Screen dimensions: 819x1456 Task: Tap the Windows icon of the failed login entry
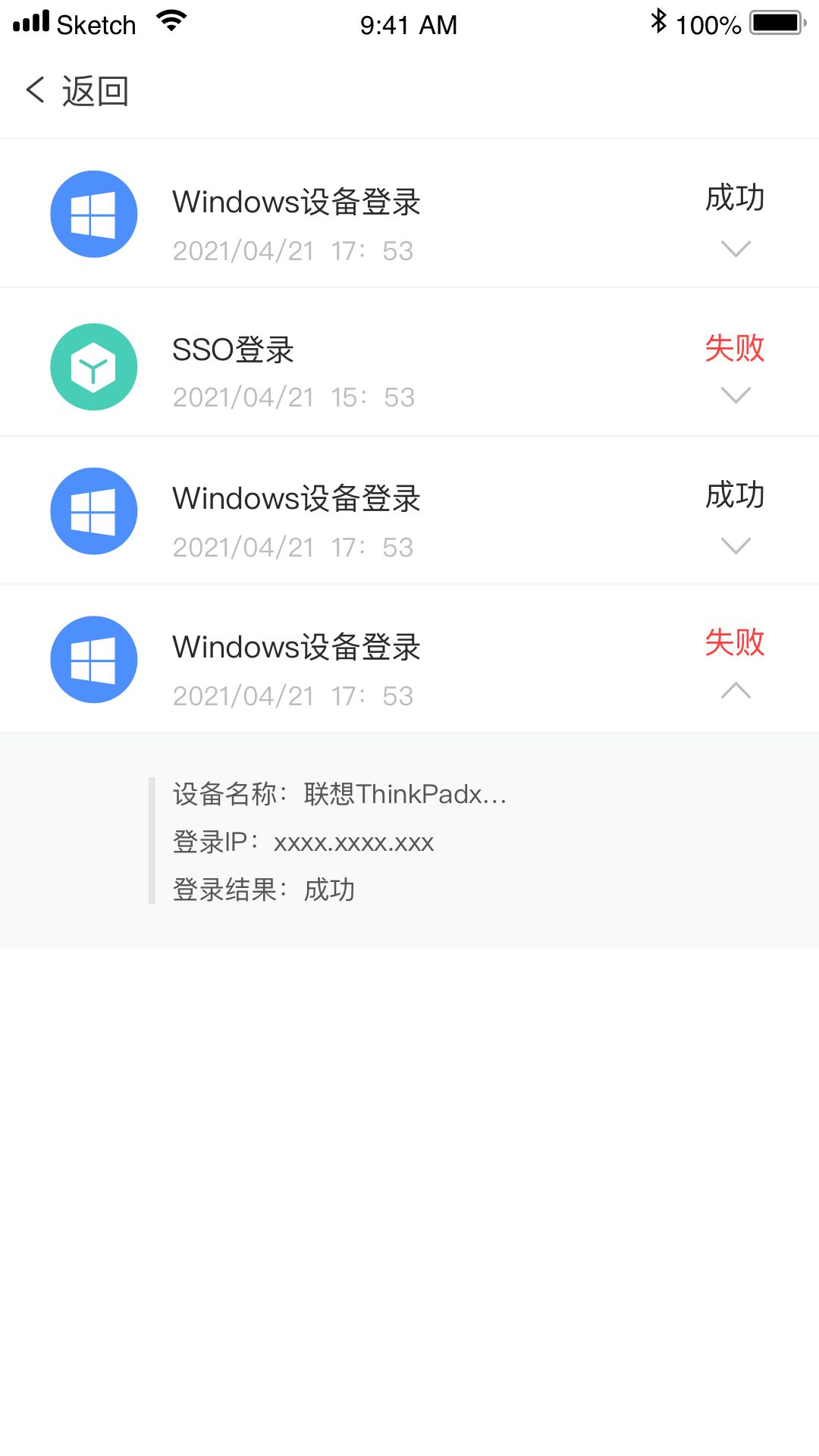tap(93, 659)
